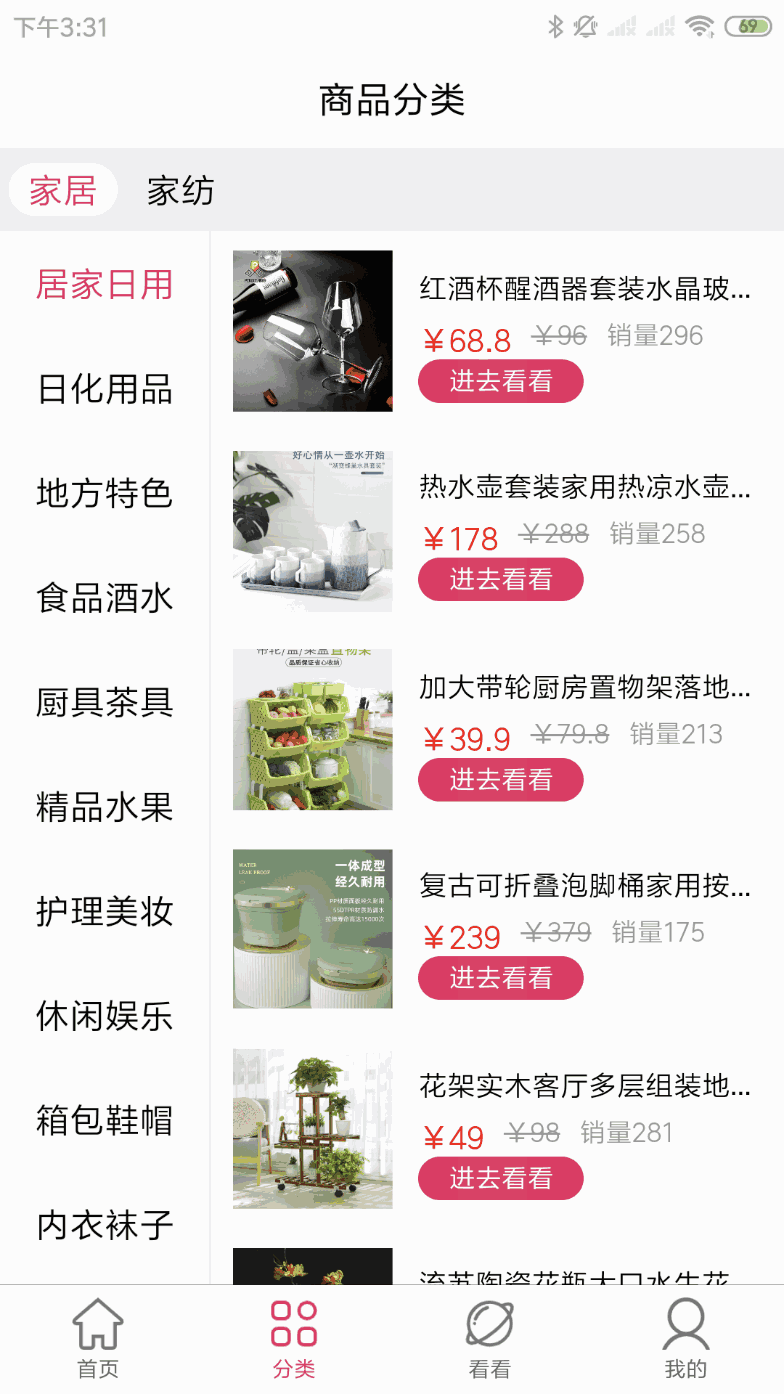Browse the 箱包鞋帽 category
This screenshot has width=784, height=1394.
(x=105, y=1120)
